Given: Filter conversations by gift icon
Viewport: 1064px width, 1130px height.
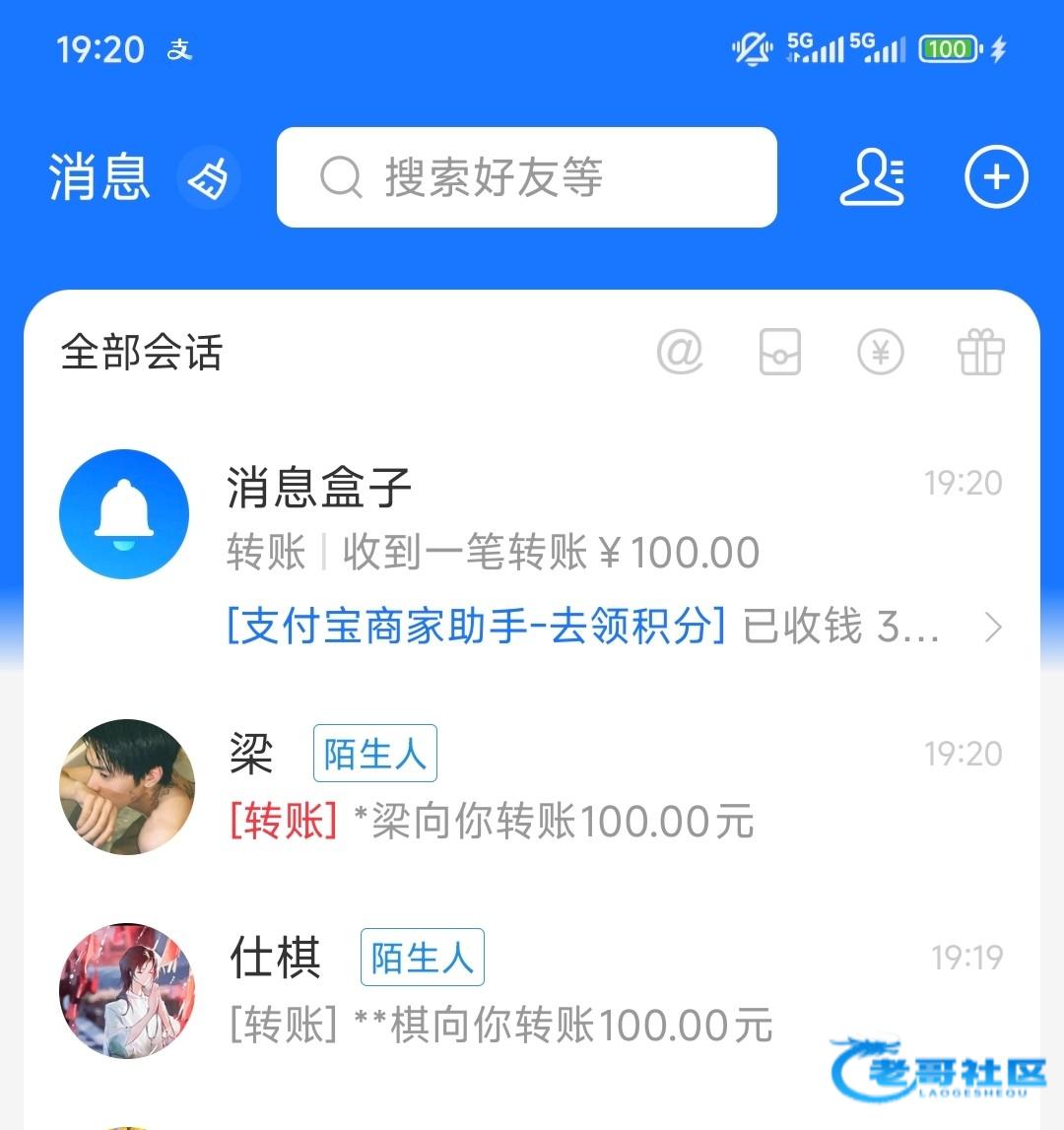Looking at the screenshot, I should [x=981, y=352].
